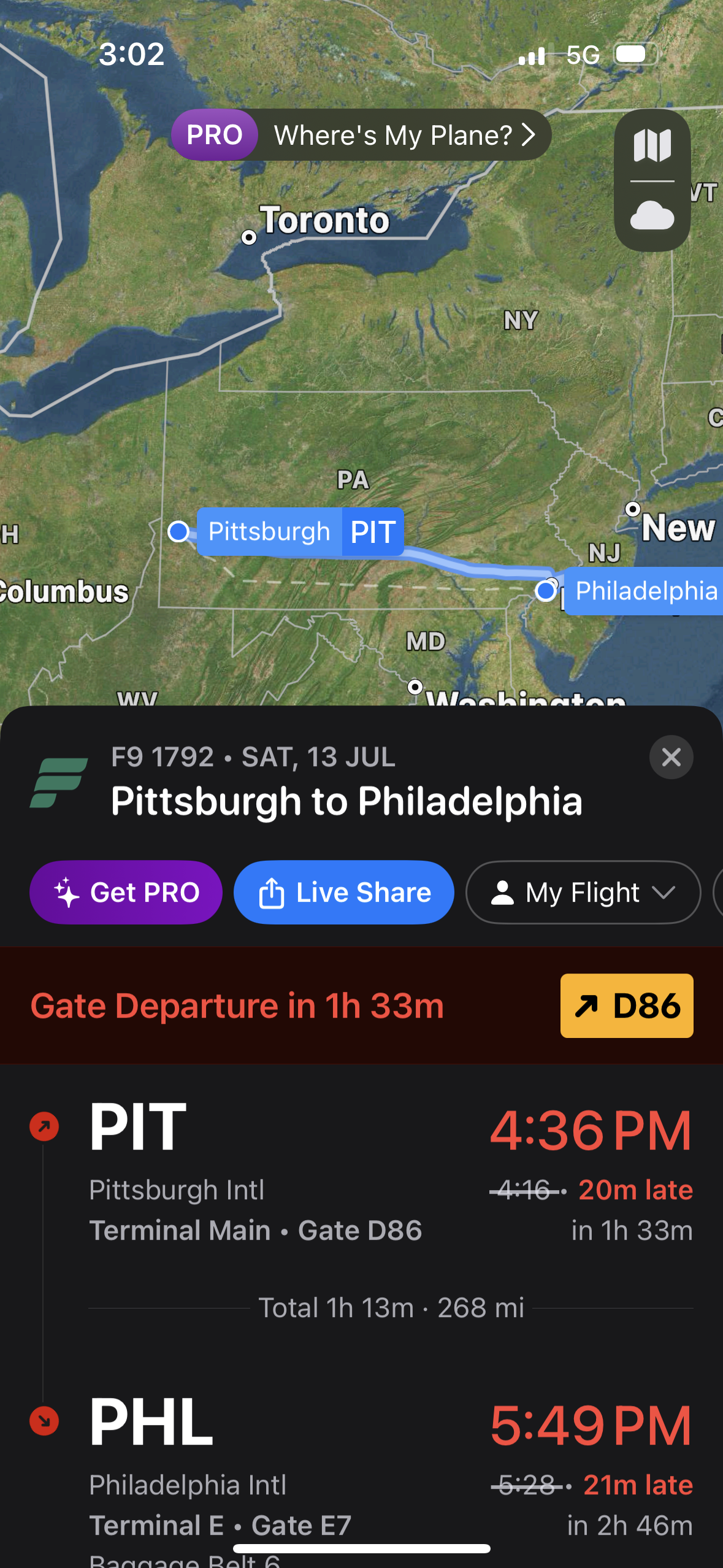Image resolution: width=723 pixels, height=1568 pixels.
Task: Expand Where's My Plane panel with chevron
Action: pyautogui.click(x=529, y=135)
